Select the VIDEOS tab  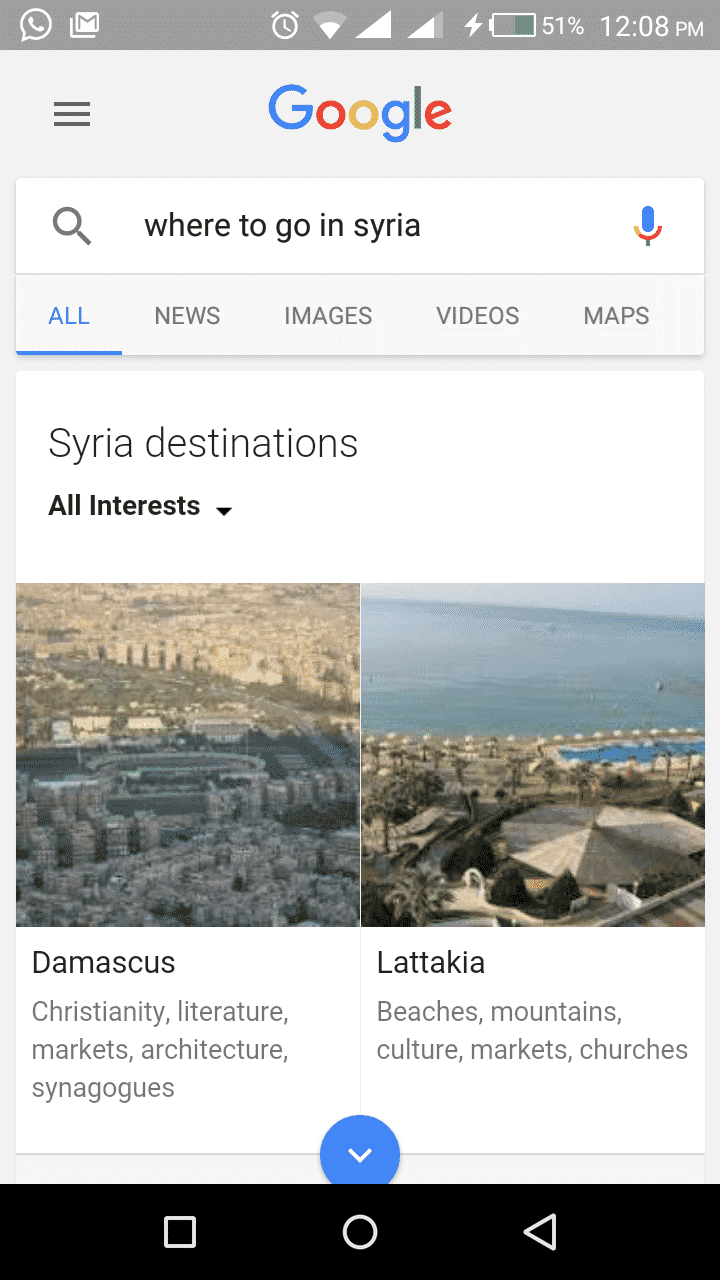pyautogui.click(x=477, y=316)
